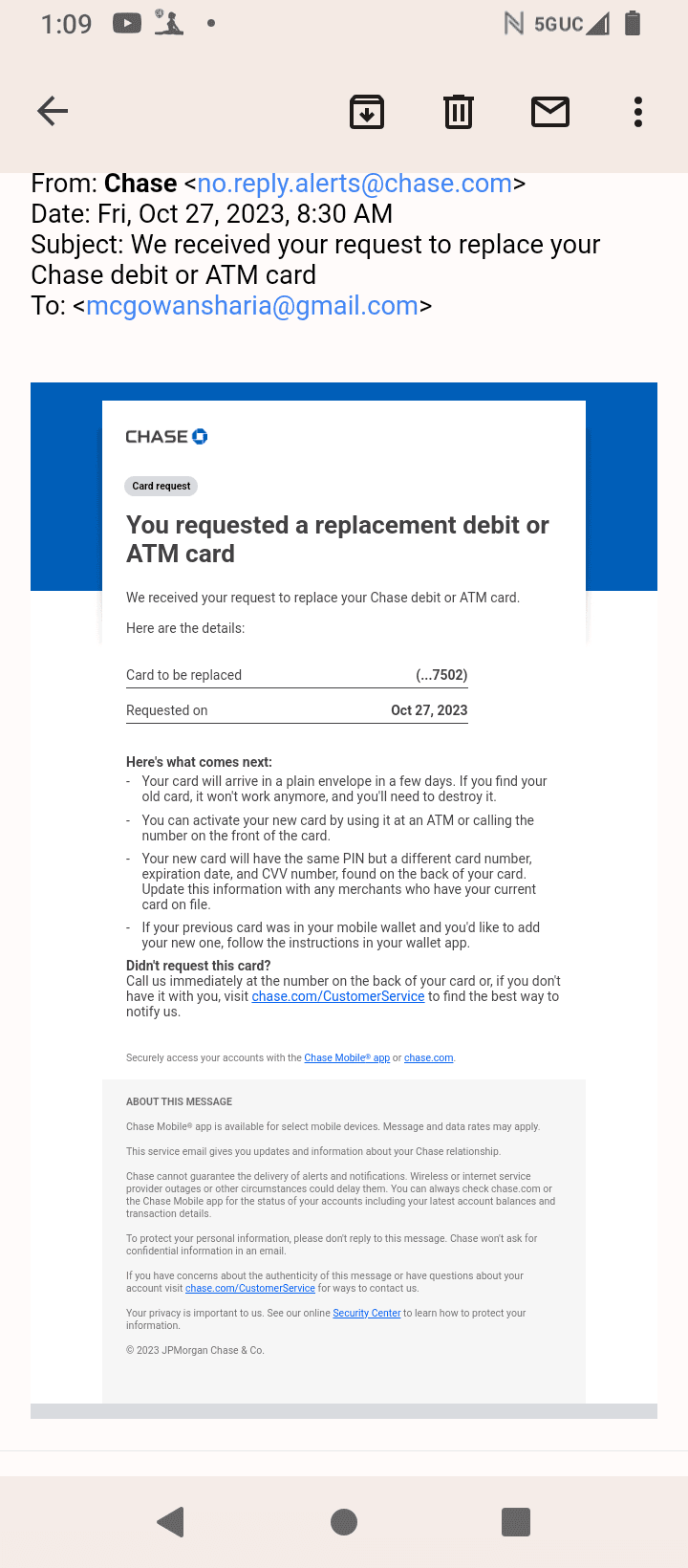This screenshot has height=1568, width=688.
Task: Go back to the inbox
Action: click(53, 112)
